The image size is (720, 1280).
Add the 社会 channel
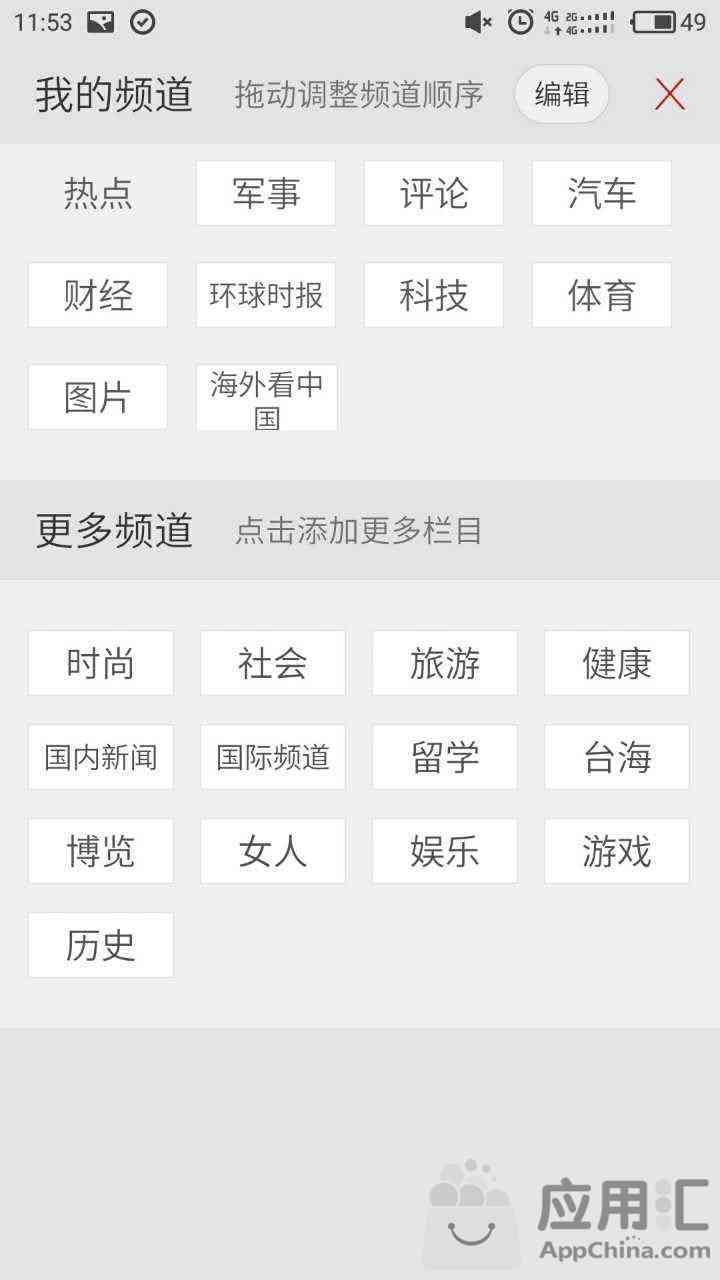(x=273, y=663)
